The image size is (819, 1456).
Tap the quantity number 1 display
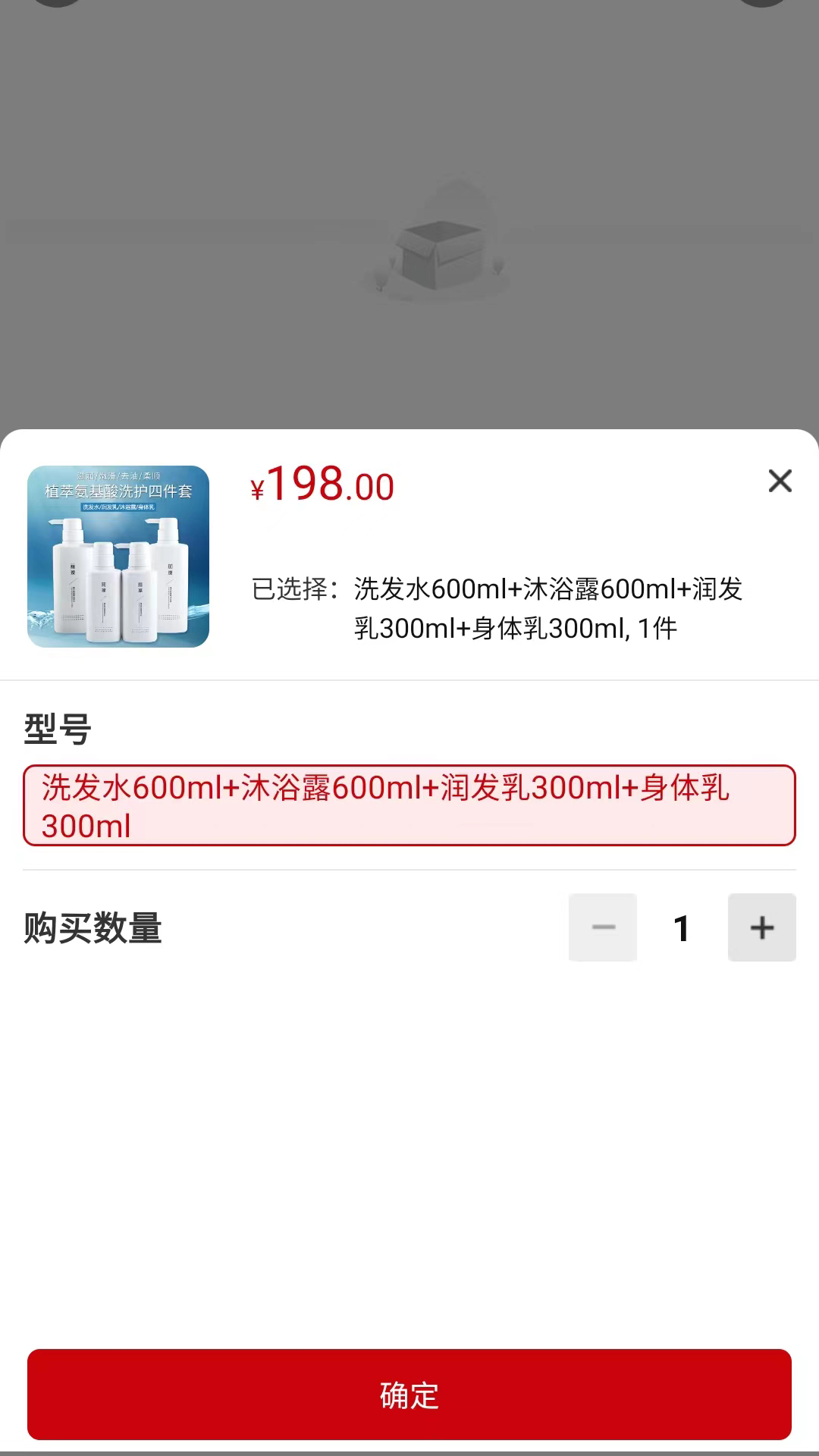(680, 927)
